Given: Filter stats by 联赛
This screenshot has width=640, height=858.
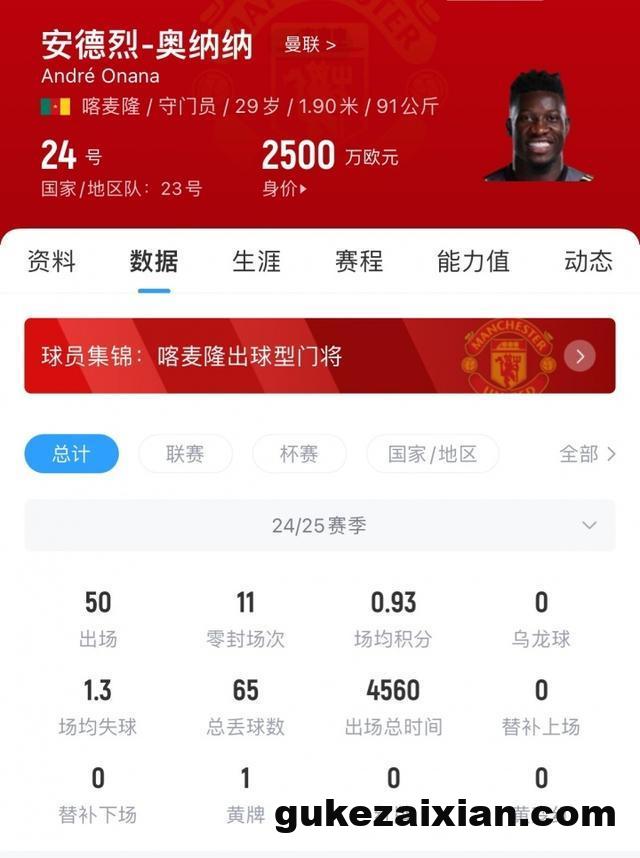Looking at the screenshot, I should (185, 454).
